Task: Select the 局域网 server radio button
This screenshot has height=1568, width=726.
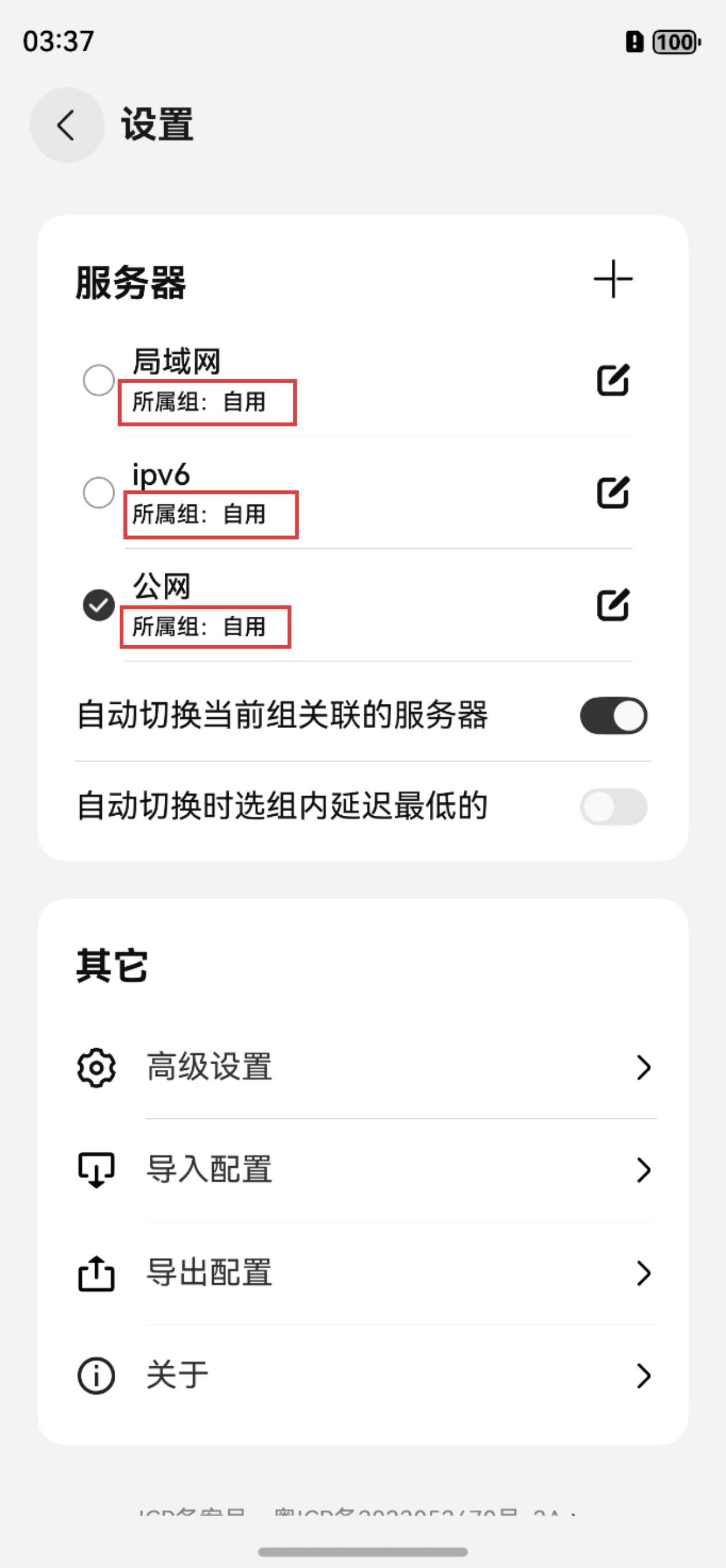Action: point(99,380)
